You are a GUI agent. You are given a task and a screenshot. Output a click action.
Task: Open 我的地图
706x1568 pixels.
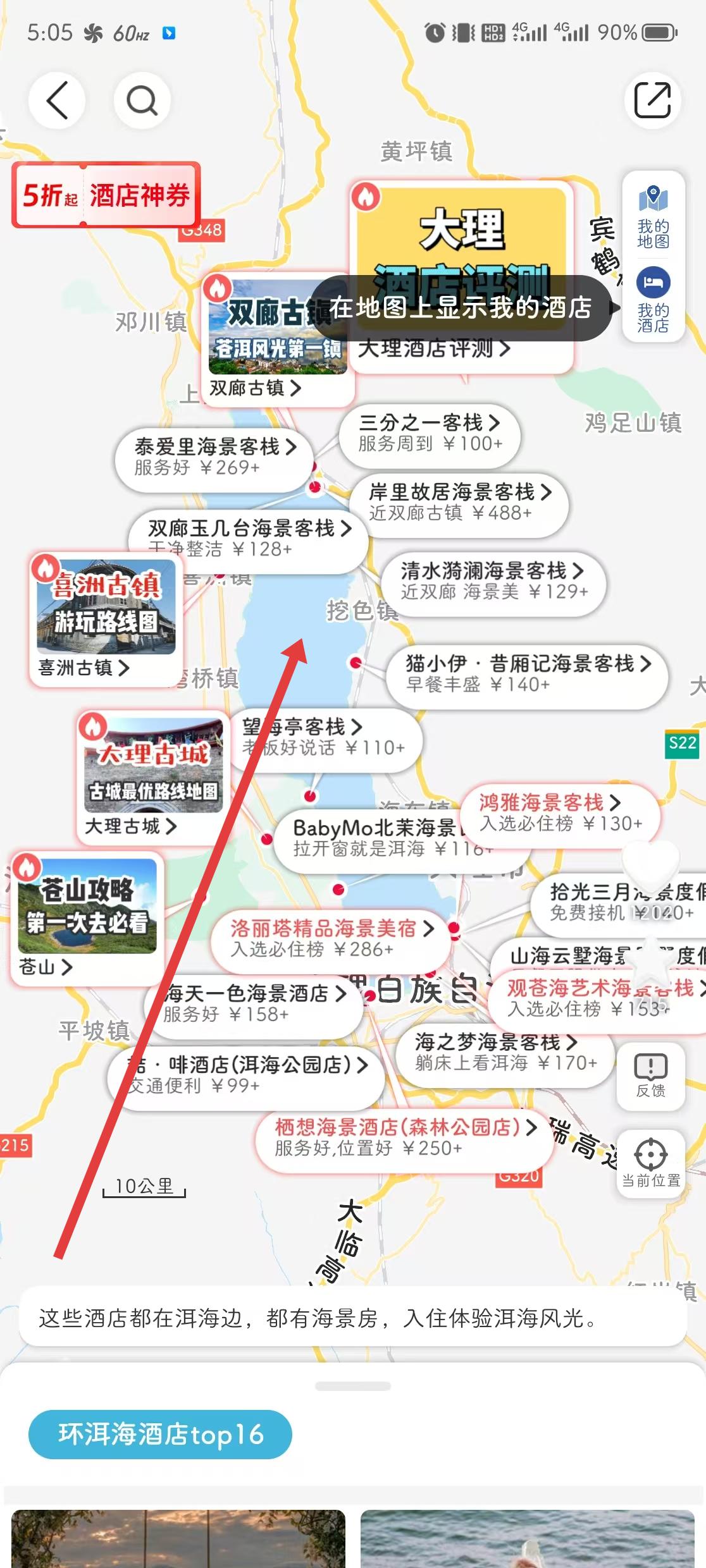653,218
